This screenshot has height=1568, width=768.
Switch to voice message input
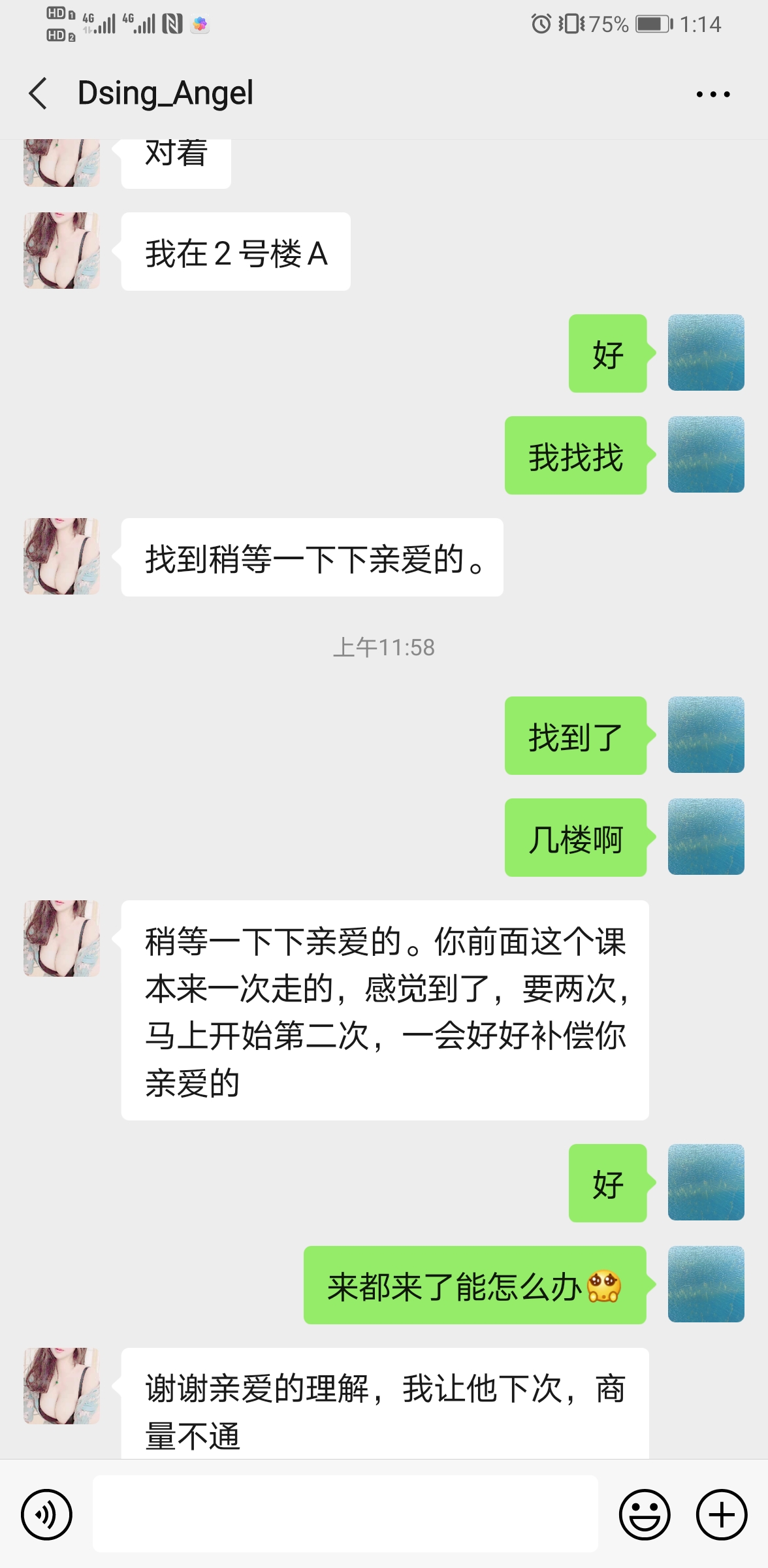(46, 1514)
